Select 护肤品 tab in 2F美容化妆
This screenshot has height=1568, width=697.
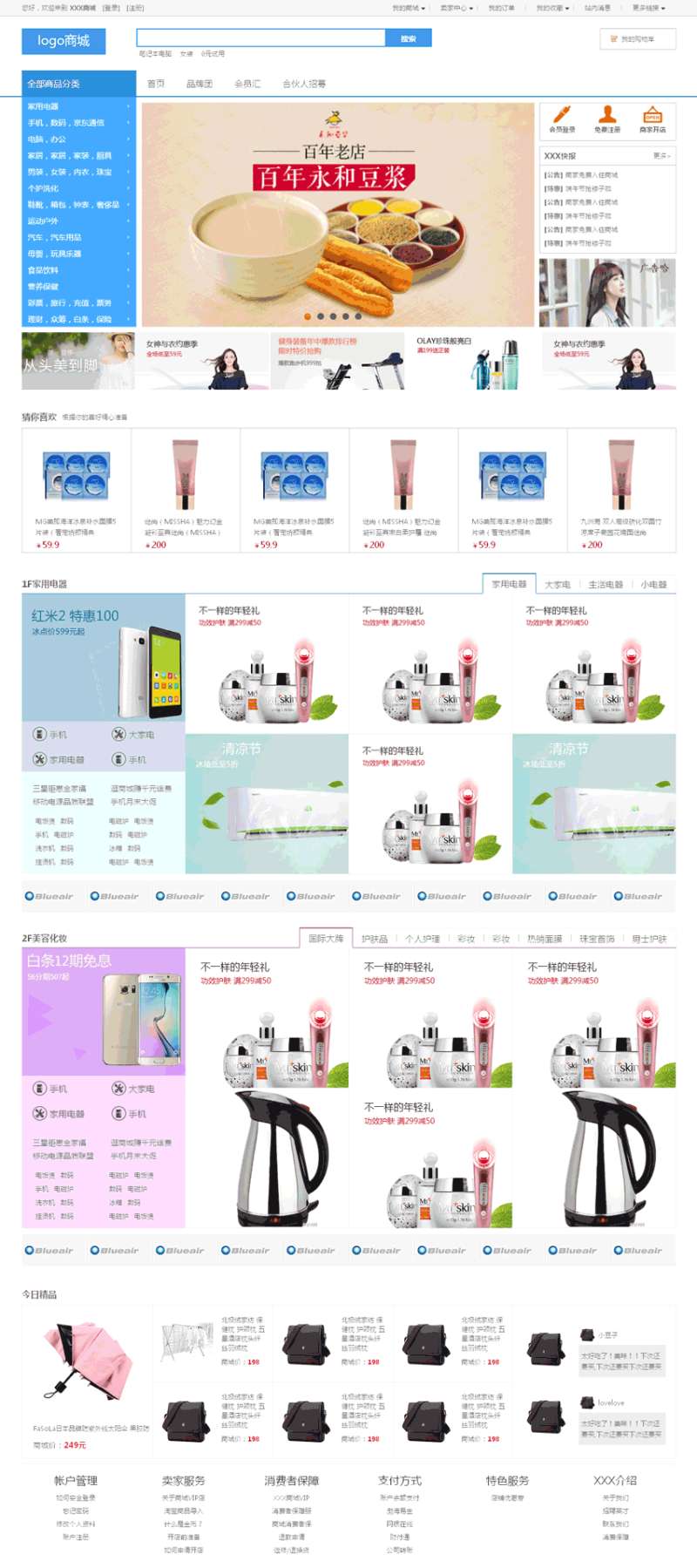pos(375,939)
